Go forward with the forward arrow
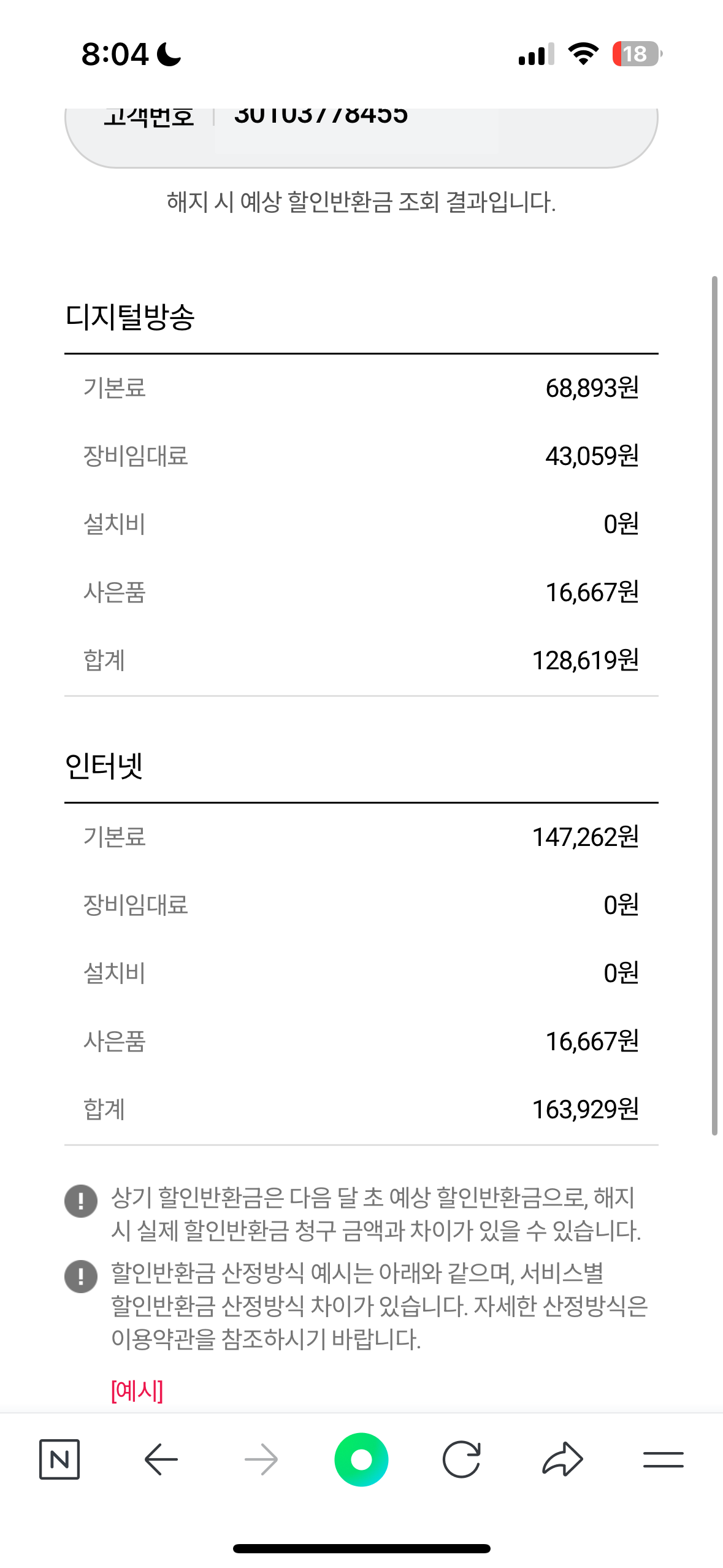The image size is (723, 1568). click(261, 1459)
